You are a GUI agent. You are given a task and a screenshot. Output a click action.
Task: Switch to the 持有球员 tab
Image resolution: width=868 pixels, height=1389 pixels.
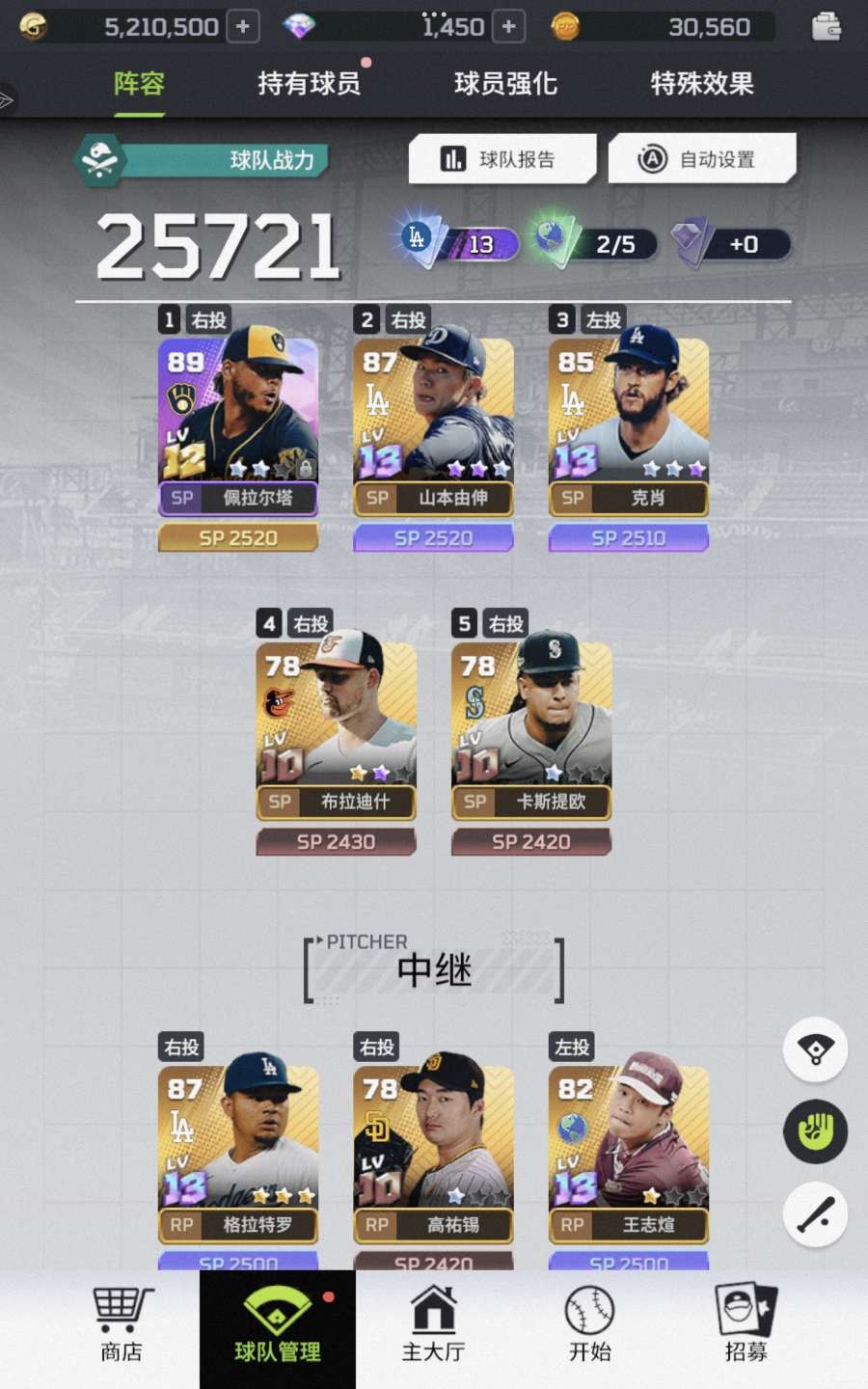point(309,84)
